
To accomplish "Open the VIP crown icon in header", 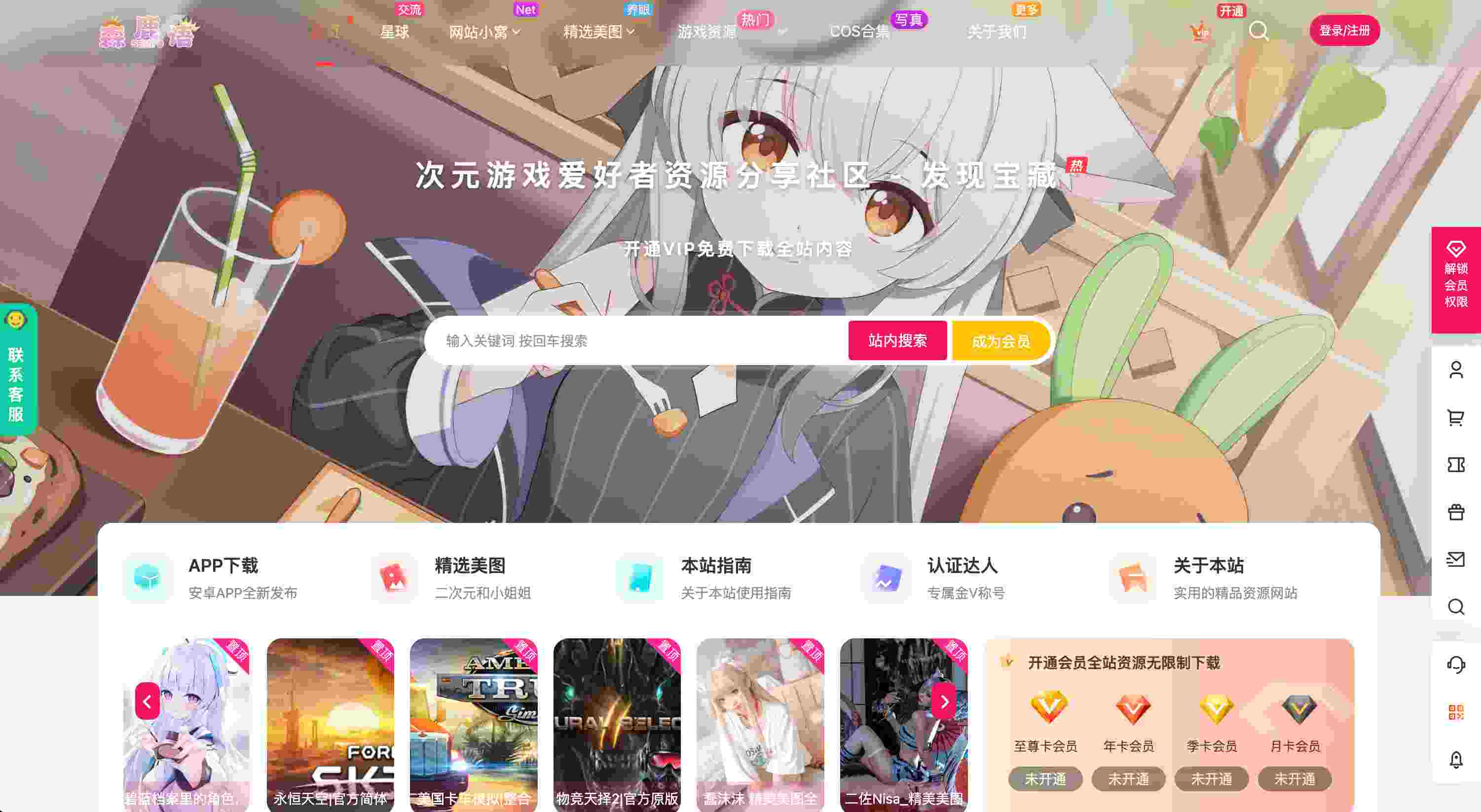I will (x=1200, y=31).
